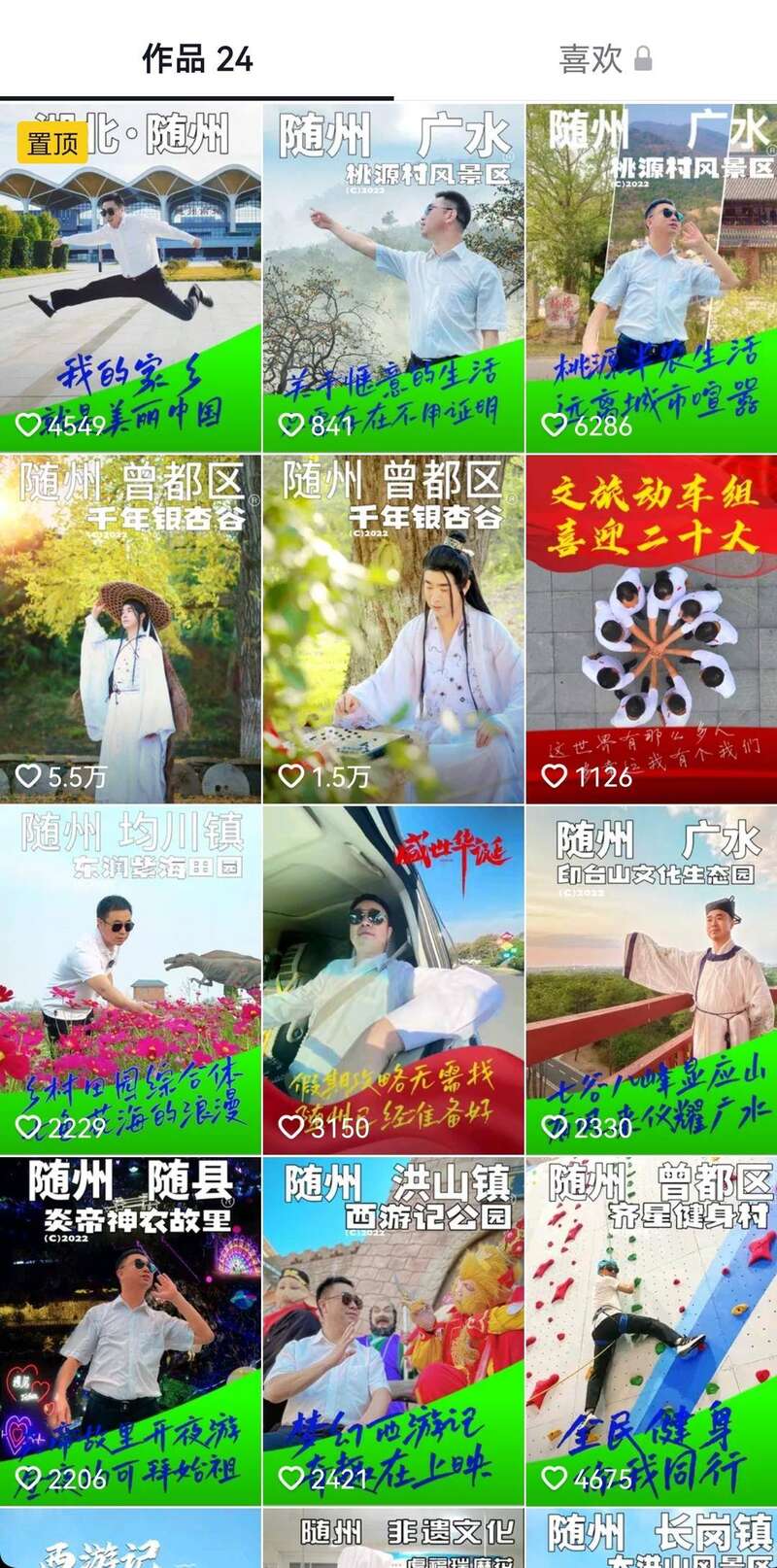
Task: Play the 千年银杏谷 video with 1.5万 likes
Action: (393, 630)
